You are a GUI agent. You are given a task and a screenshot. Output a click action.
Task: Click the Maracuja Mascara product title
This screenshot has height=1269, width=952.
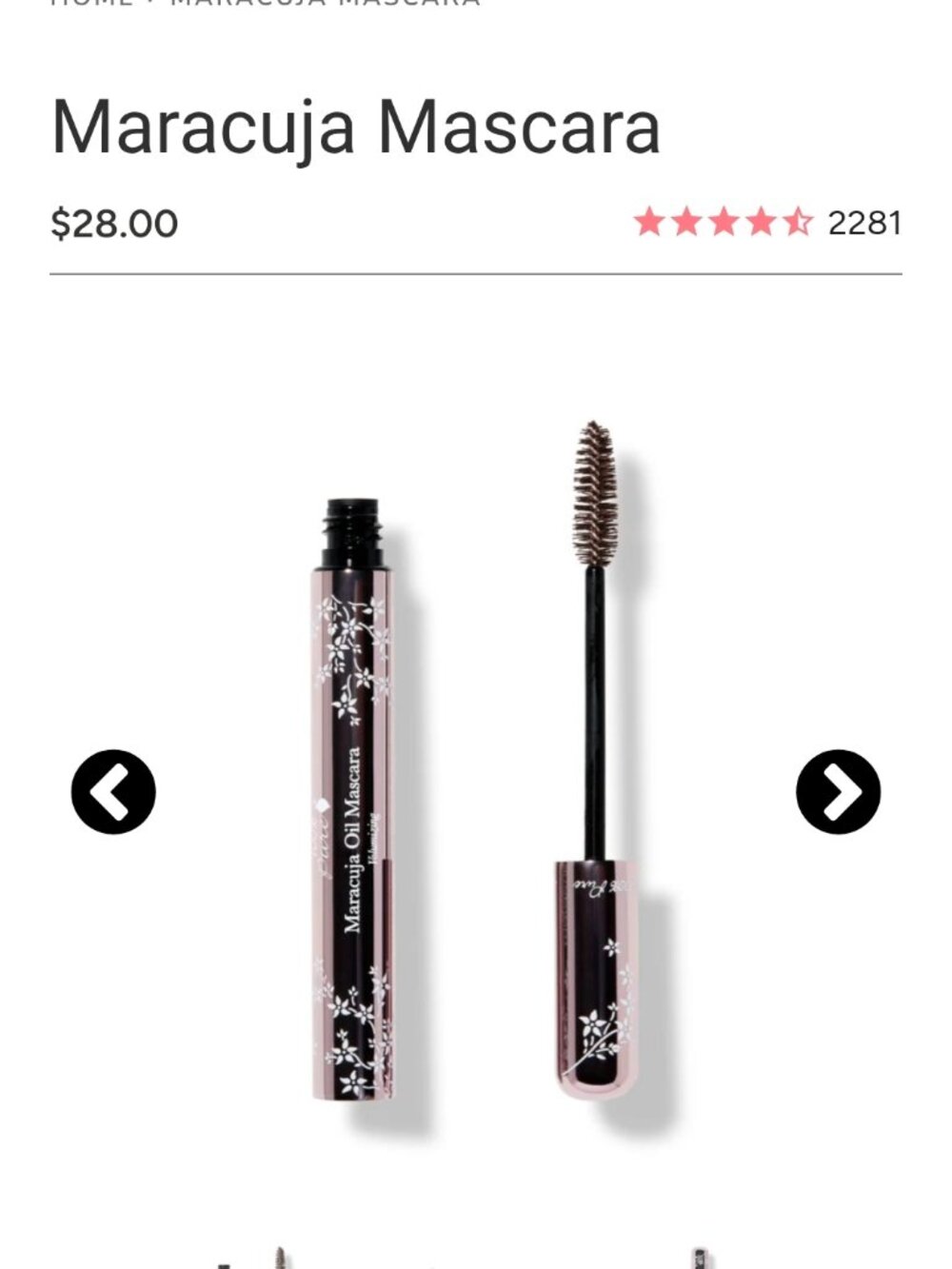357,125
